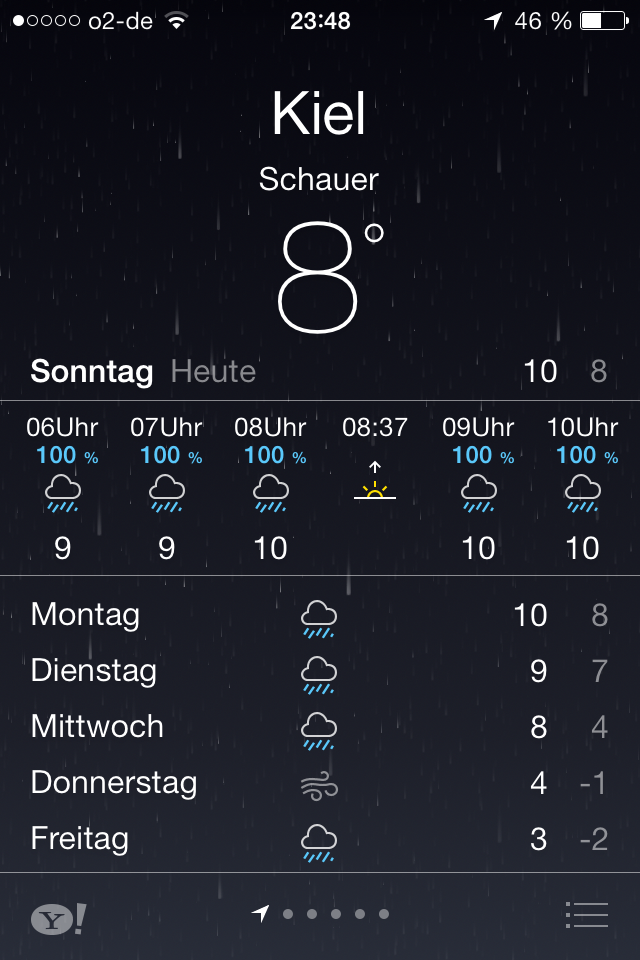This screenshot has height=960, width=640.
Task: Open the Yahoo weather link icon
Action: 58,917
